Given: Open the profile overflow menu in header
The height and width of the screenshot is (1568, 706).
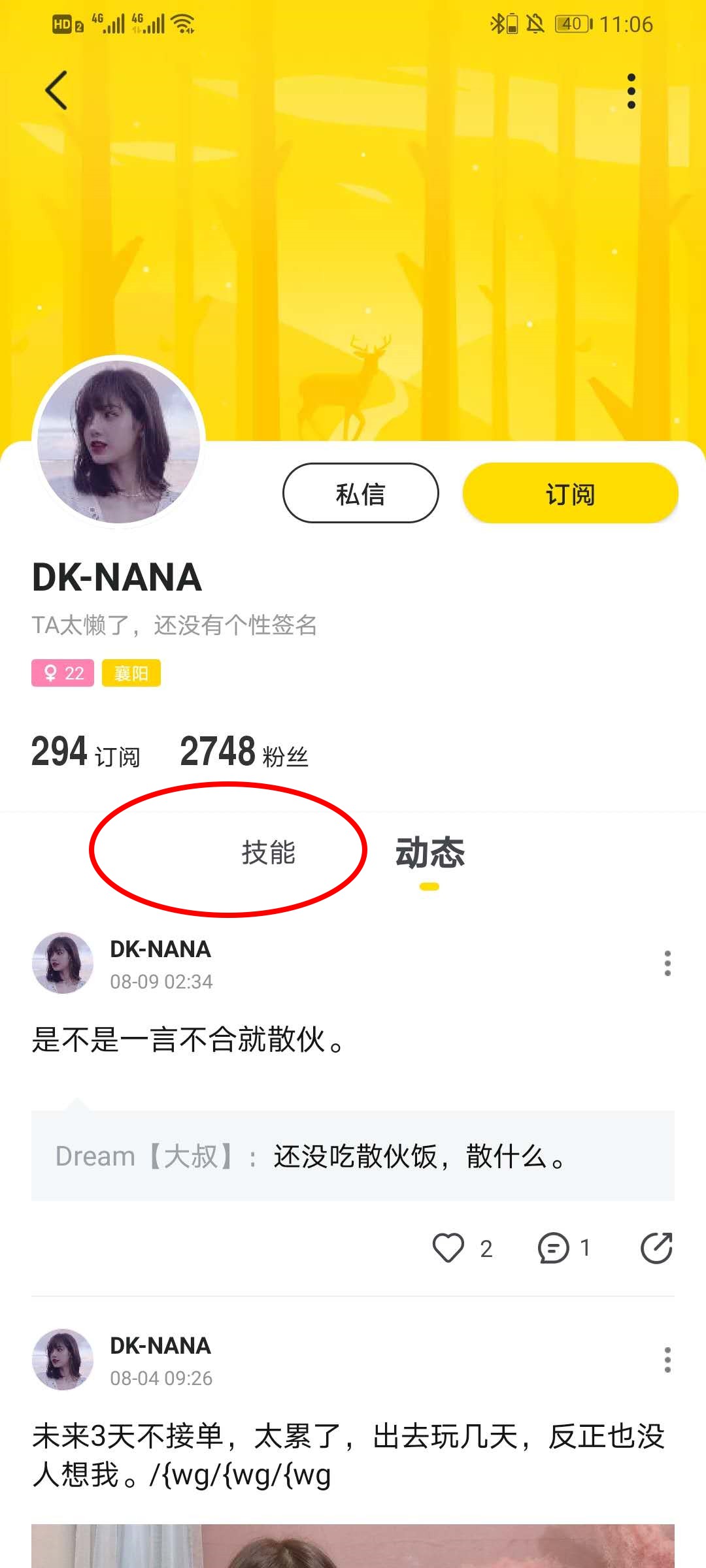Looking at the screenshot, I should pyautogui.click(x=631, y=91).
